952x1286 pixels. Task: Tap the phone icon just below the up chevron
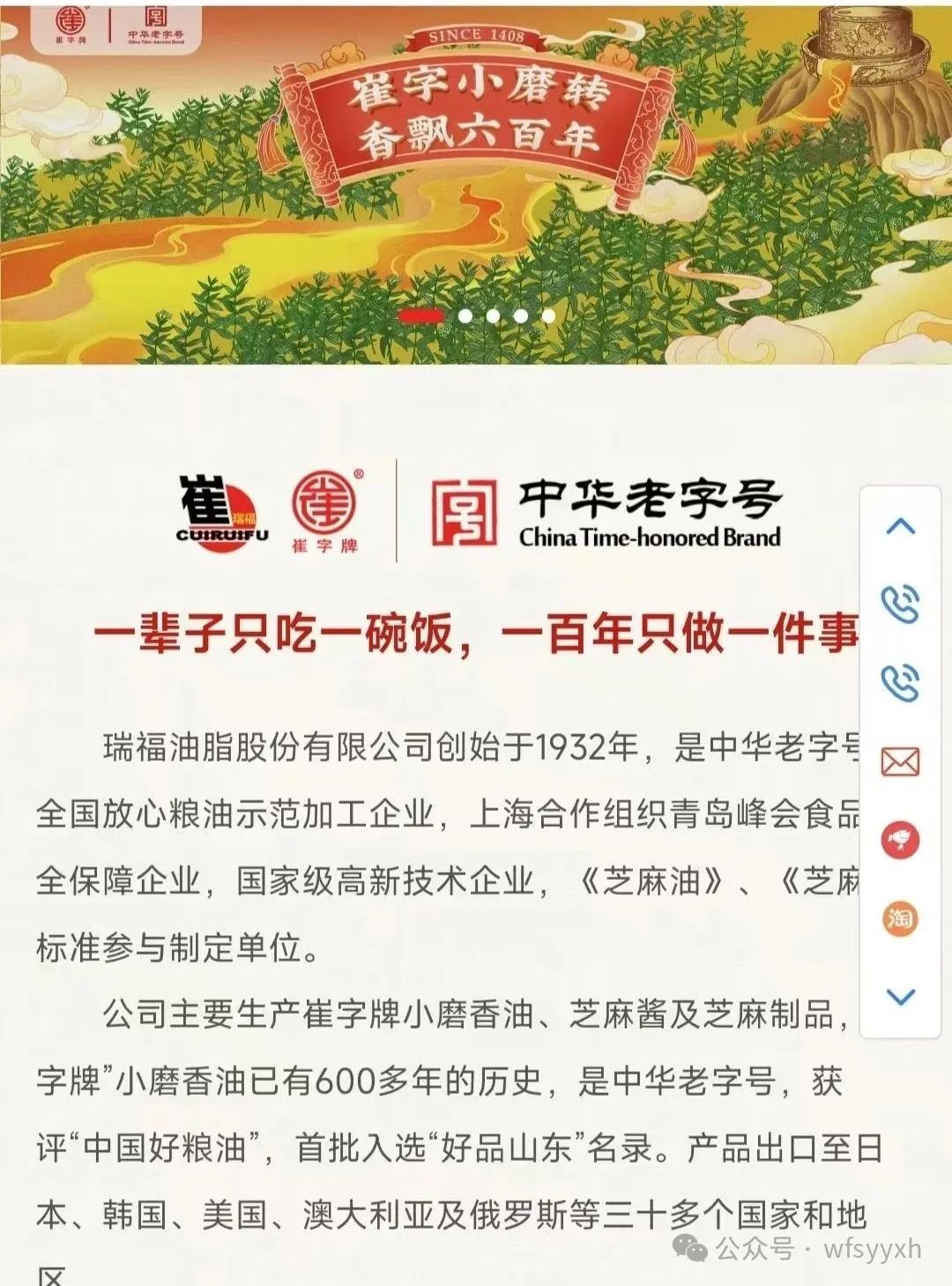[900, 605]
